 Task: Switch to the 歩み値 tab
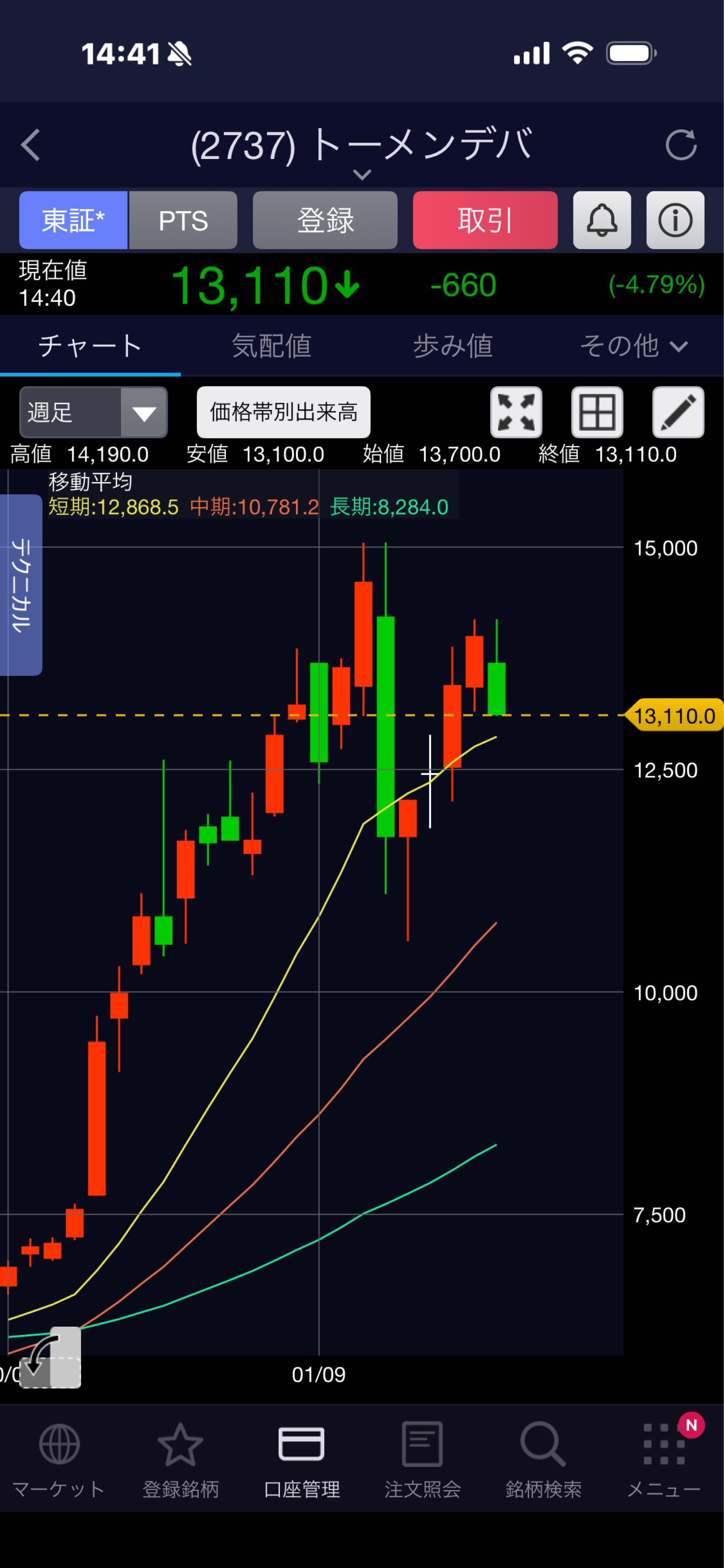tap(453, 346)
